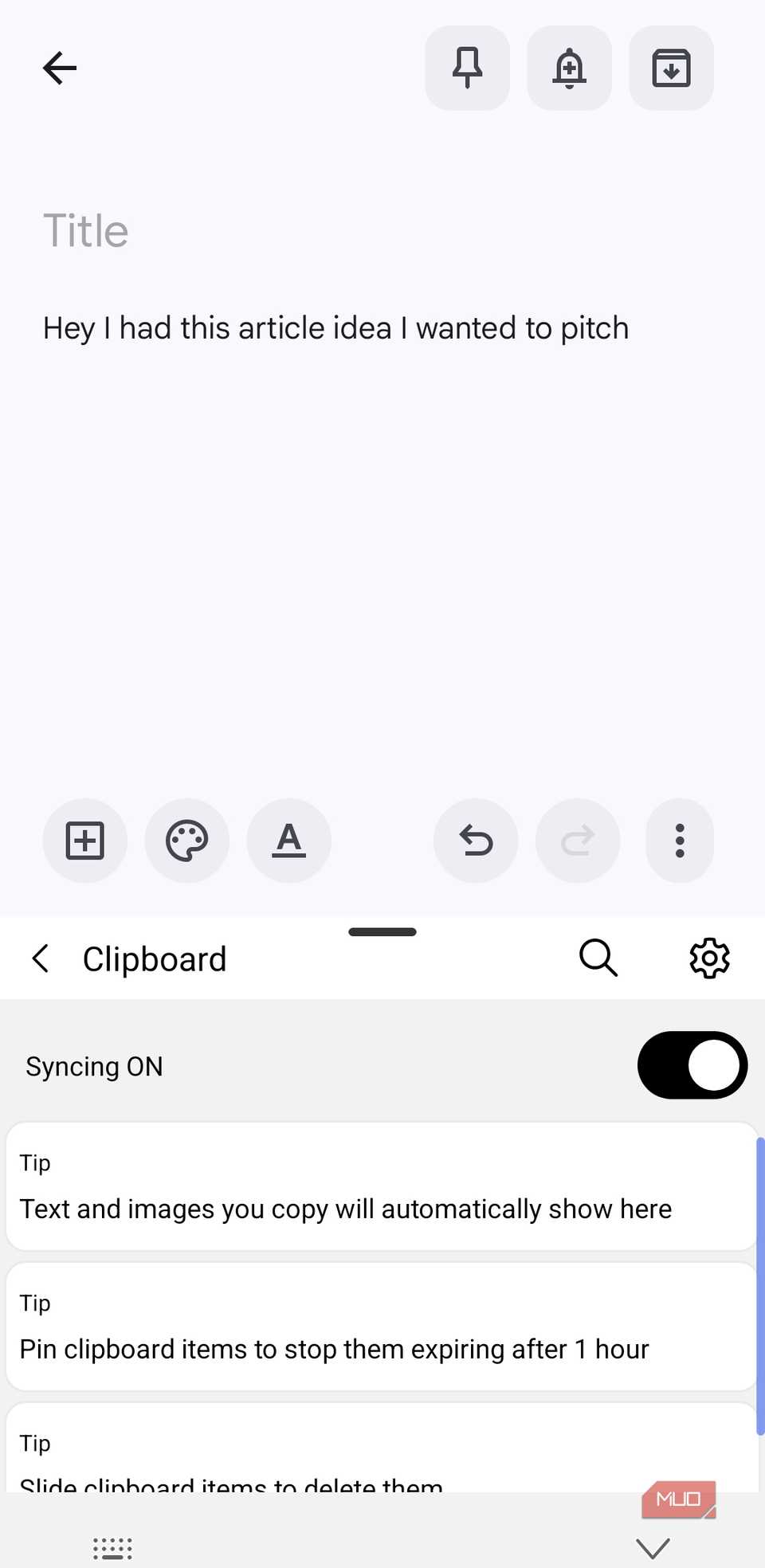
Task: Open clipboard settings gear
Action: point(708,958)
